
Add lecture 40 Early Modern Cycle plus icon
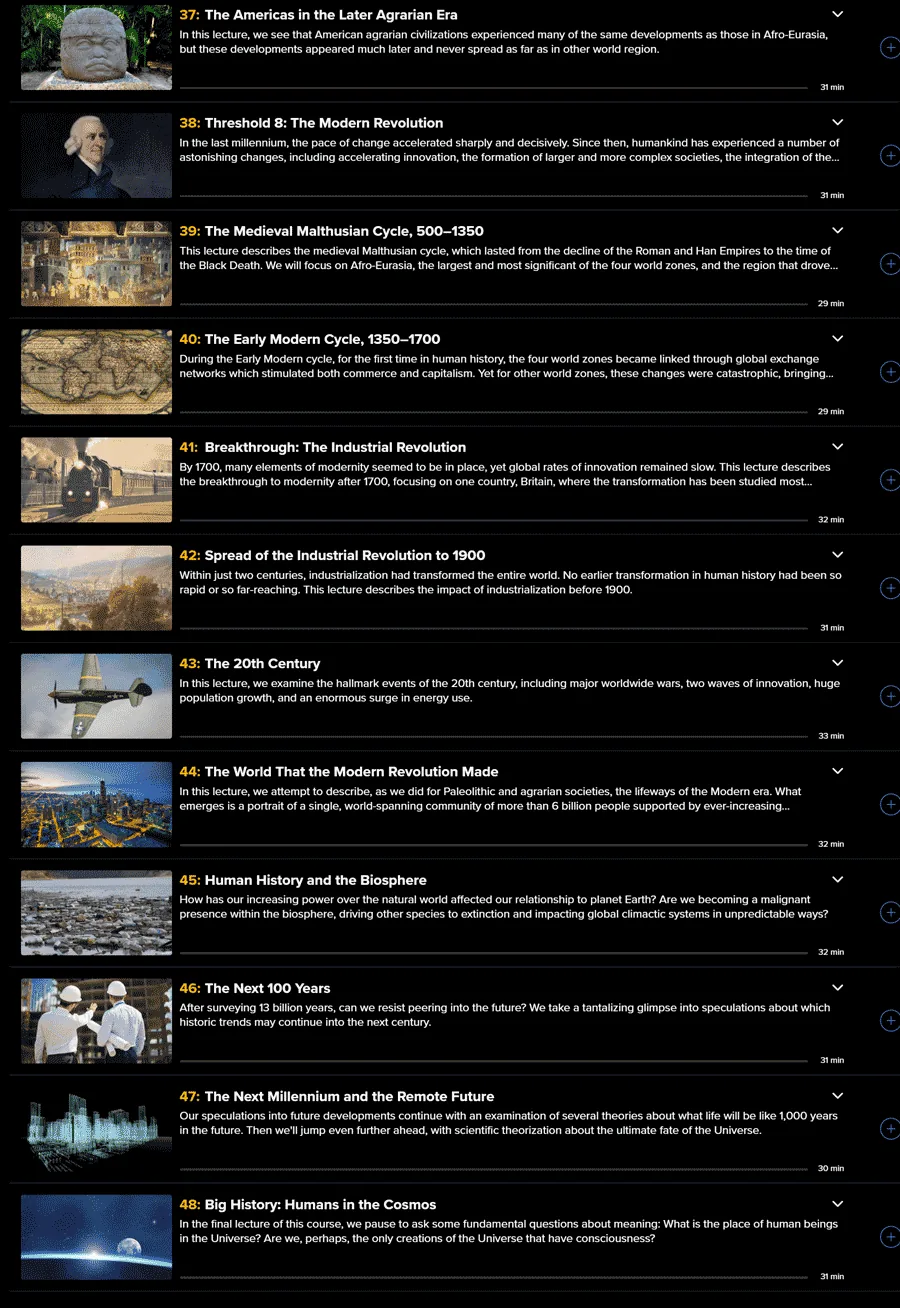889,372
